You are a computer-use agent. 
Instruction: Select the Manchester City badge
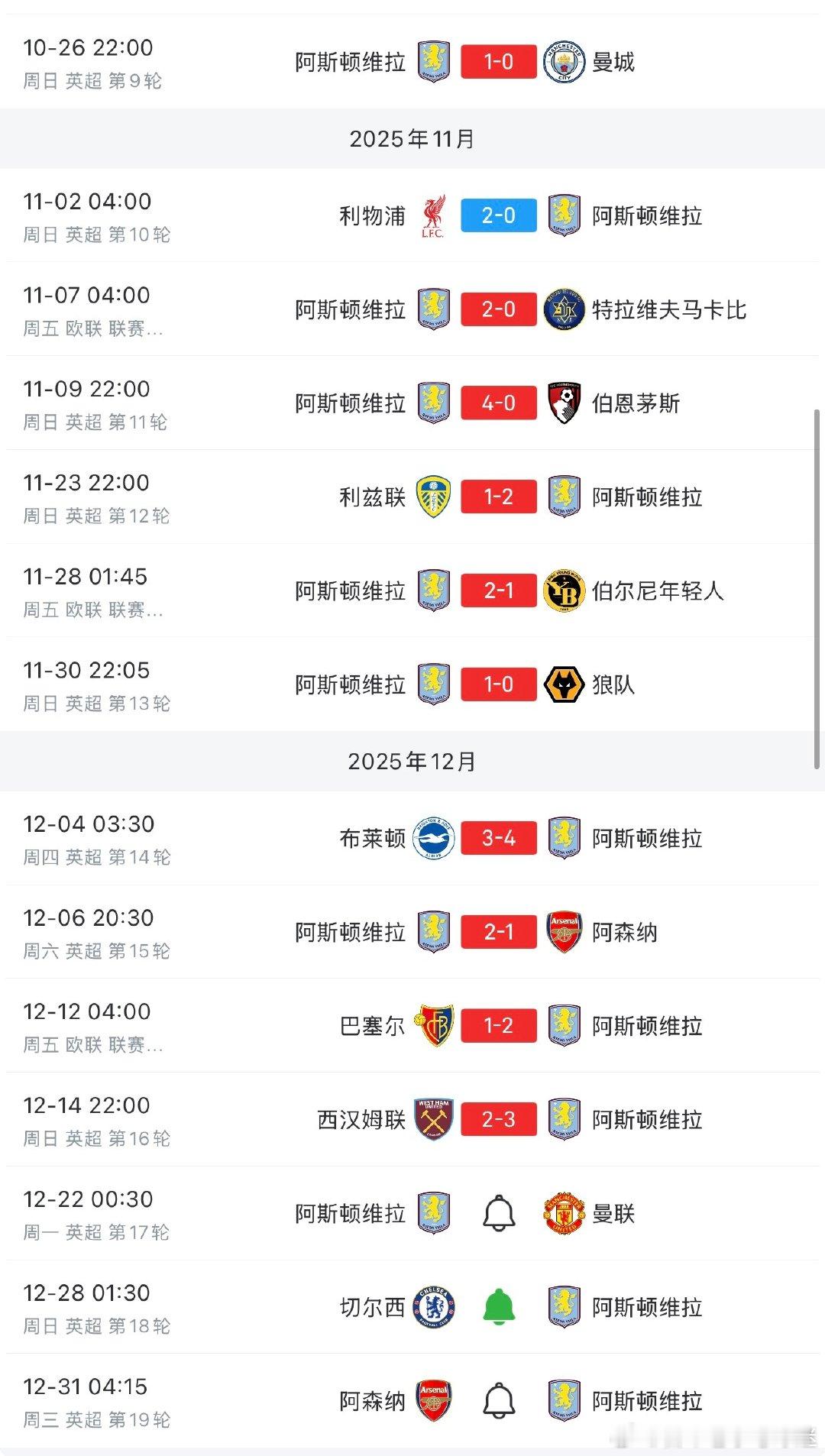click(x=563, y=62)
